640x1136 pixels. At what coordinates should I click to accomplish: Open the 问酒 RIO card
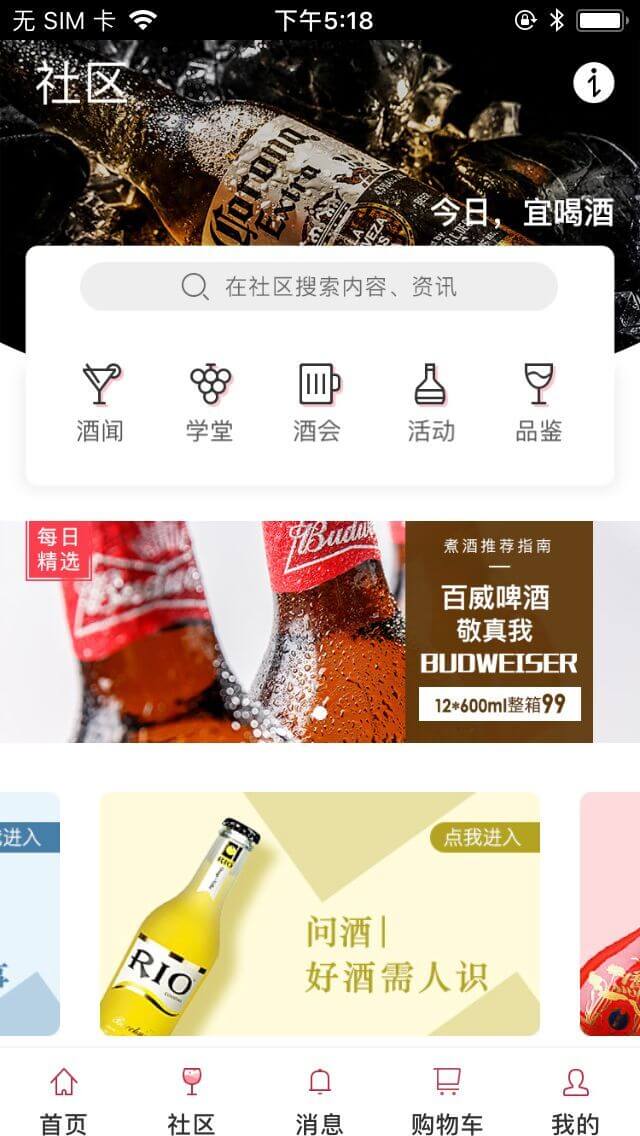319,914
